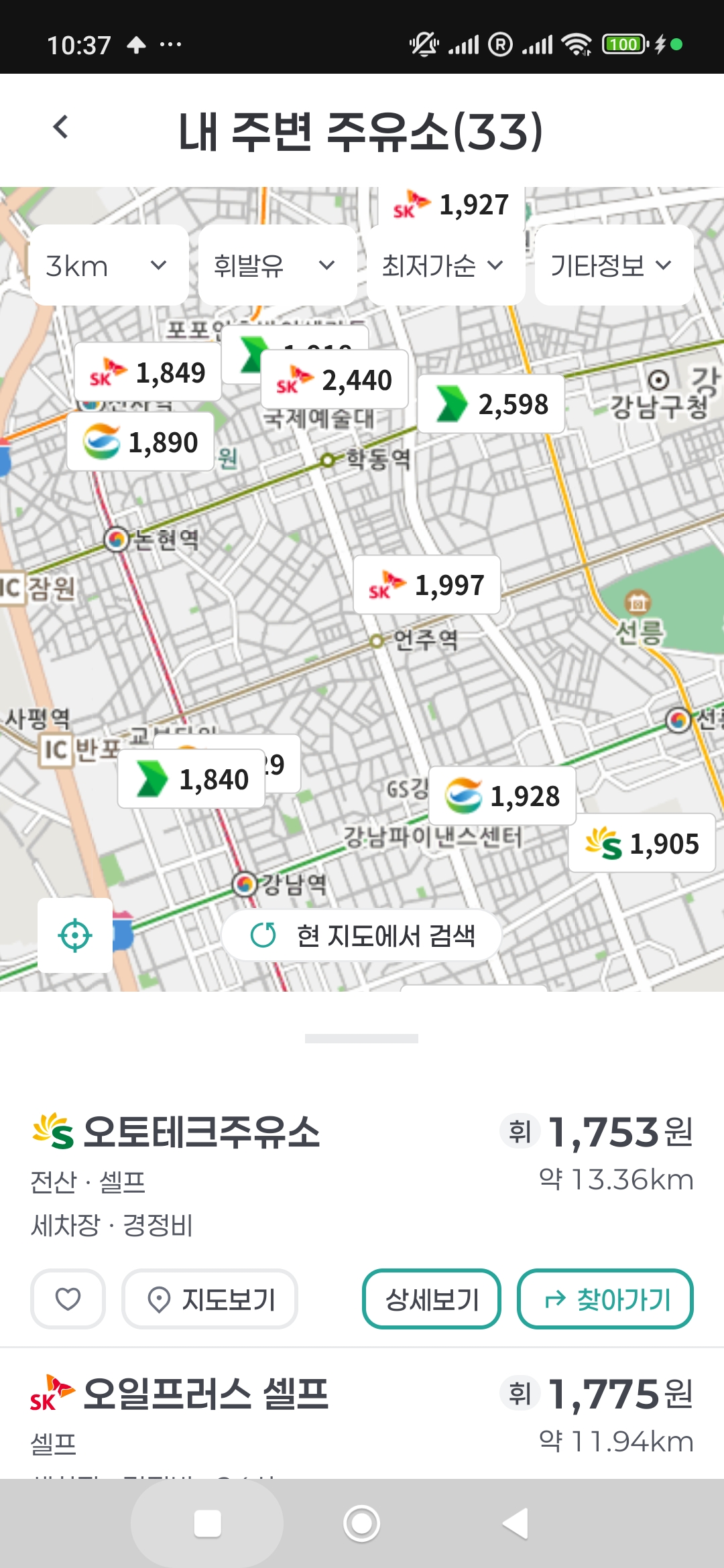Expand the 기타정보 filter dropdown
Image resolution: width=724 pixels, height=1568 pixels.
613,265
